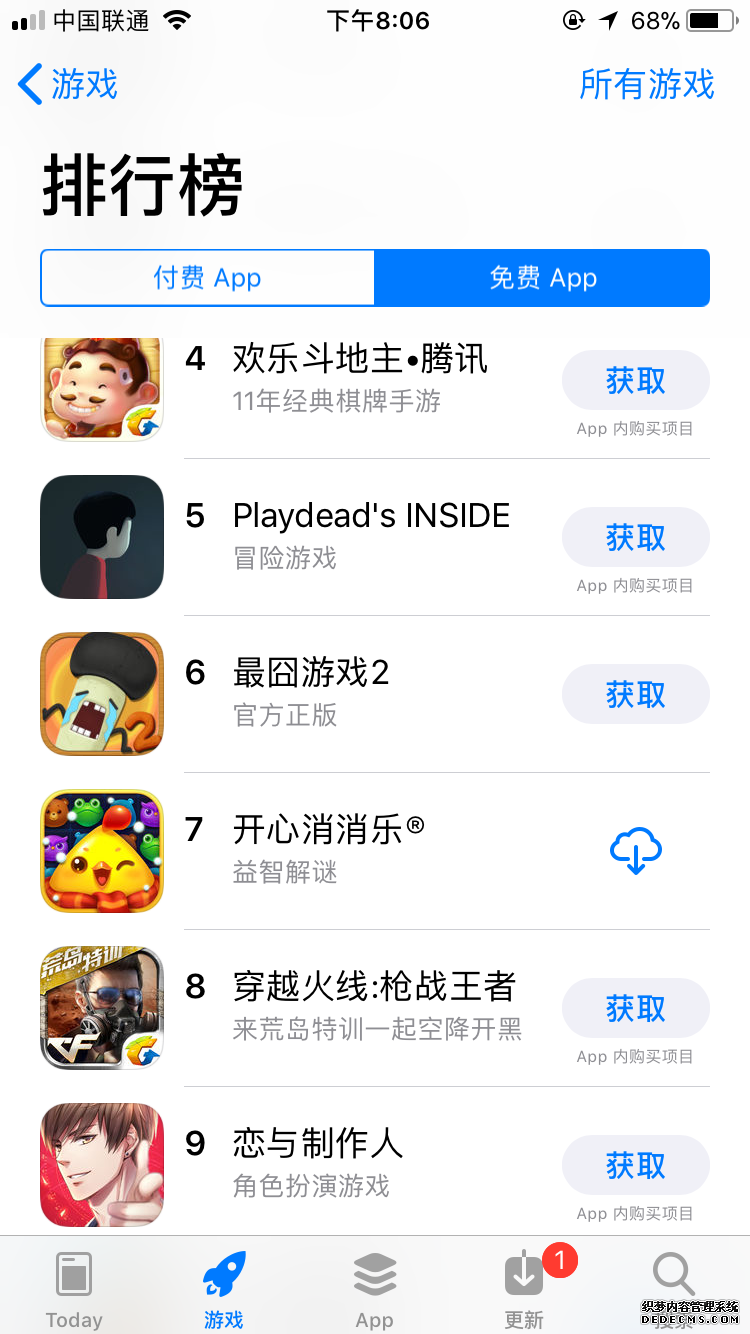Go back to 游戏 page
The width and height of the screenshot is (750, 1334).
(x=68, y=84)
